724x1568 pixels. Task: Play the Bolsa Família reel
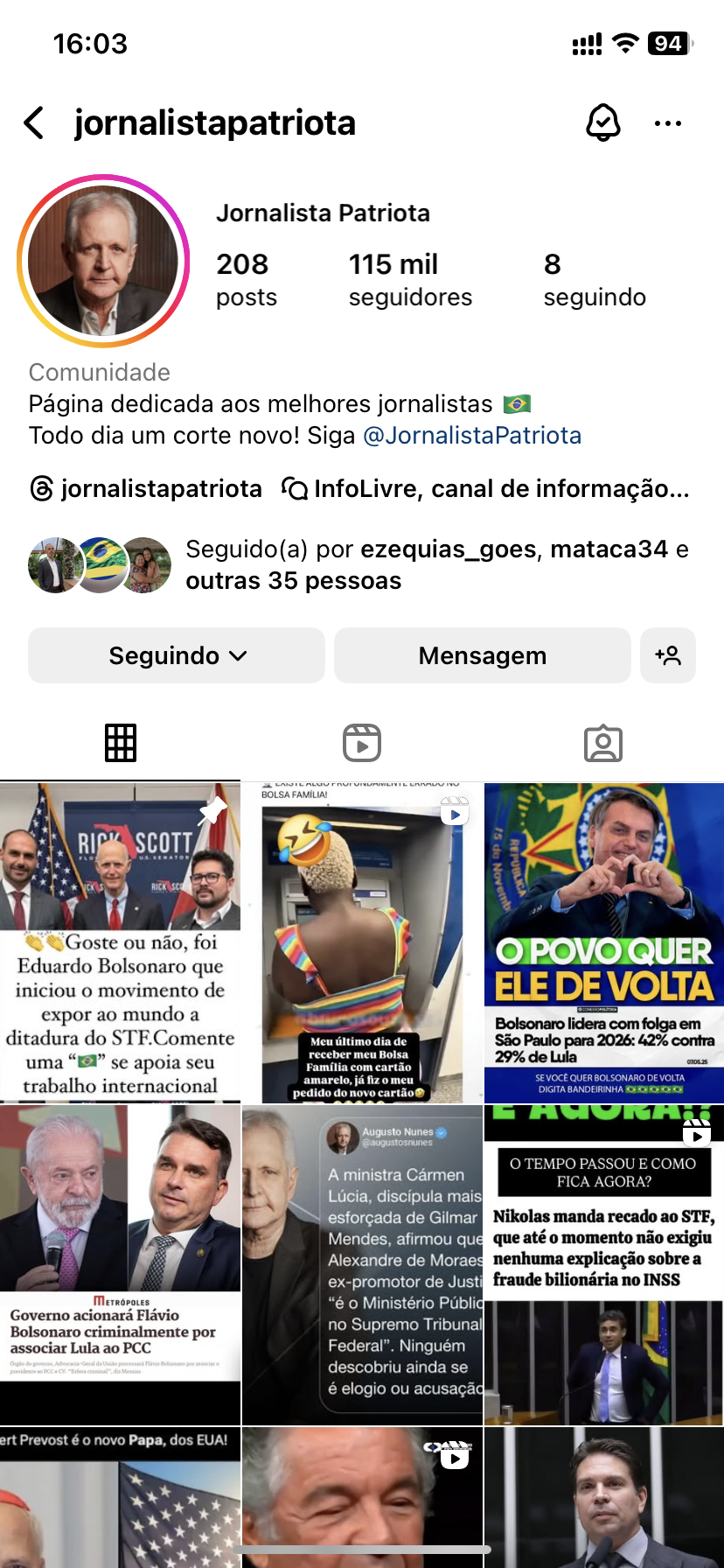pyautogui.click(x=362, y=942)
